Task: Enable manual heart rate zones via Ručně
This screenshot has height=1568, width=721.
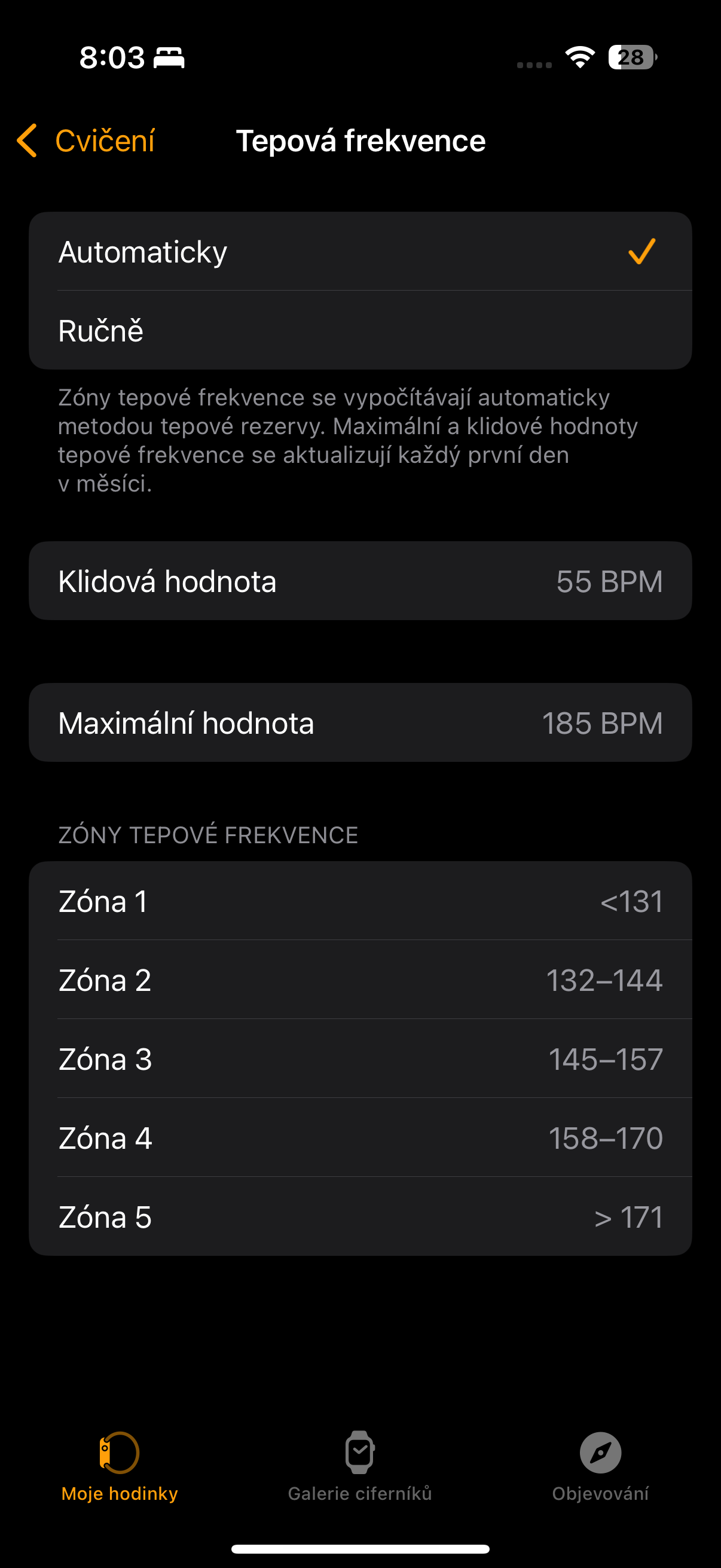Action: (243, 331)
